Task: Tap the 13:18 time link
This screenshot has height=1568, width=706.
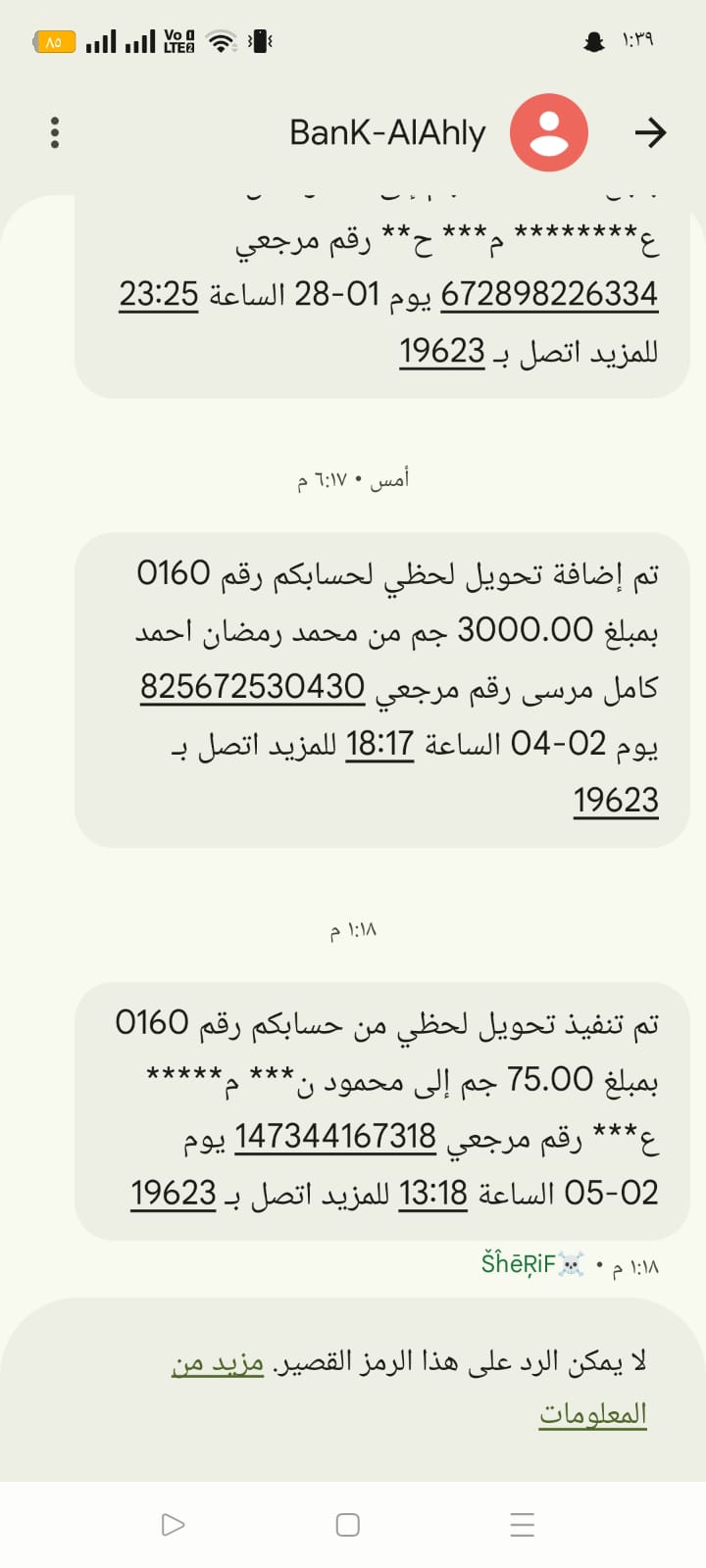Action: (x=432, y=1194)
